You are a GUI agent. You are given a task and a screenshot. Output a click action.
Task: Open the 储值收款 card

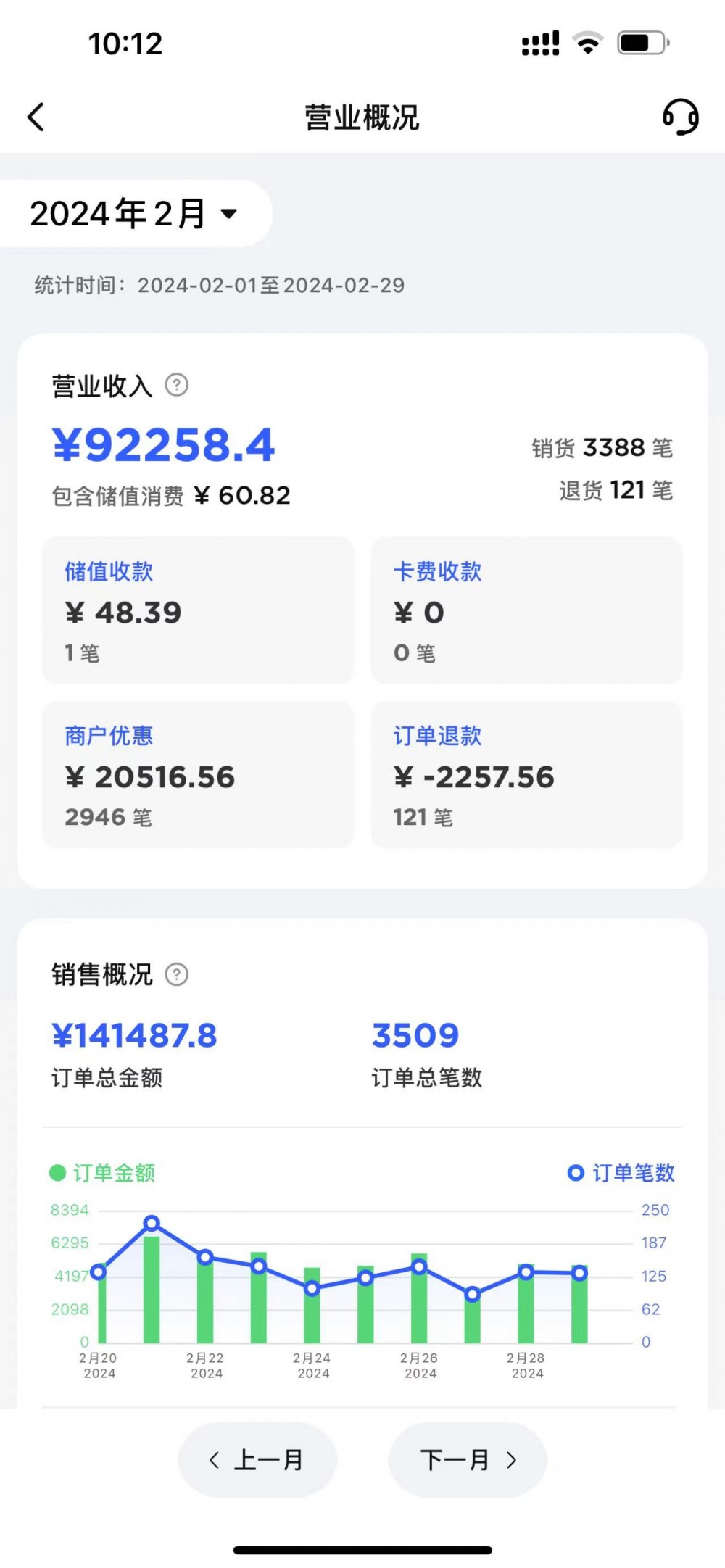198,610
